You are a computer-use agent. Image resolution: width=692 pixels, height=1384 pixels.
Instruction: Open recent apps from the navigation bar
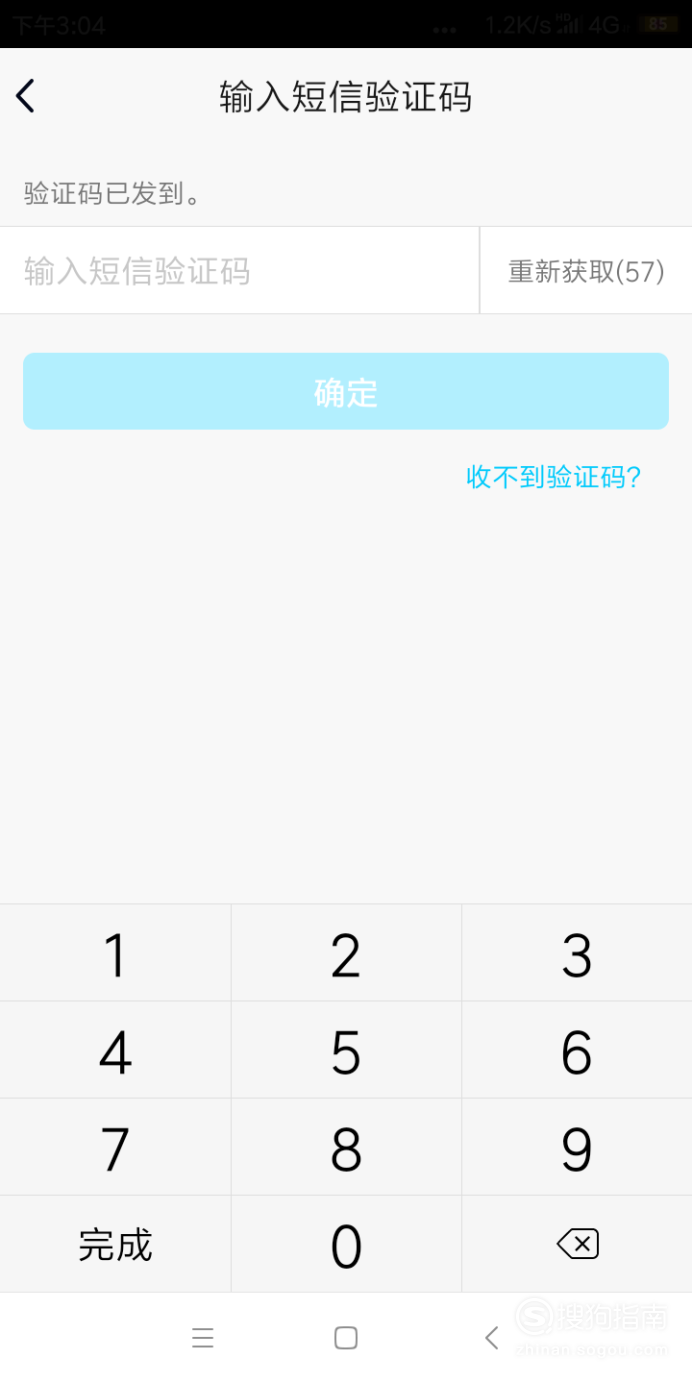203,1338
